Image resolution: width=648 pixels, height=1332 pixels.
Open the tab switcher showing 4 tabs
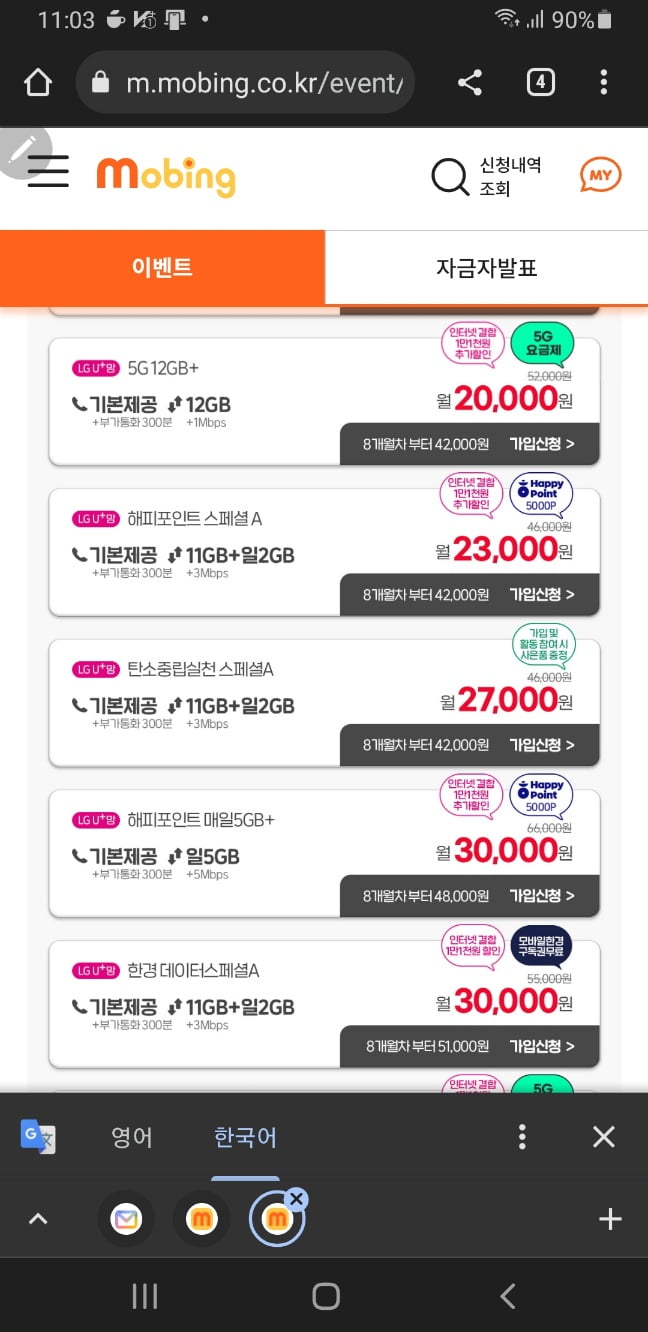click(540, 83)
